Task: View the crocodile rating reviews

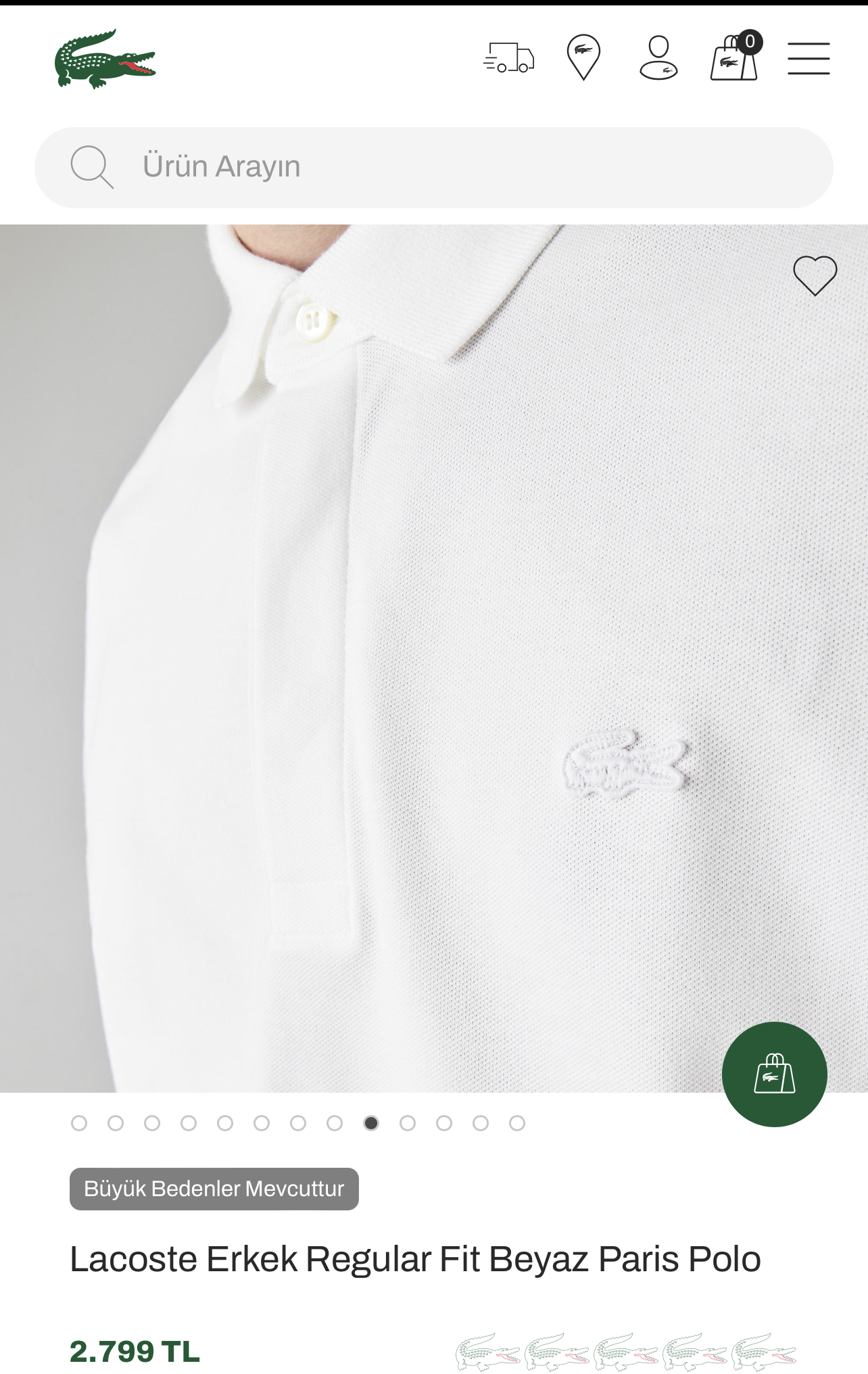Action: click(626, 1352)
